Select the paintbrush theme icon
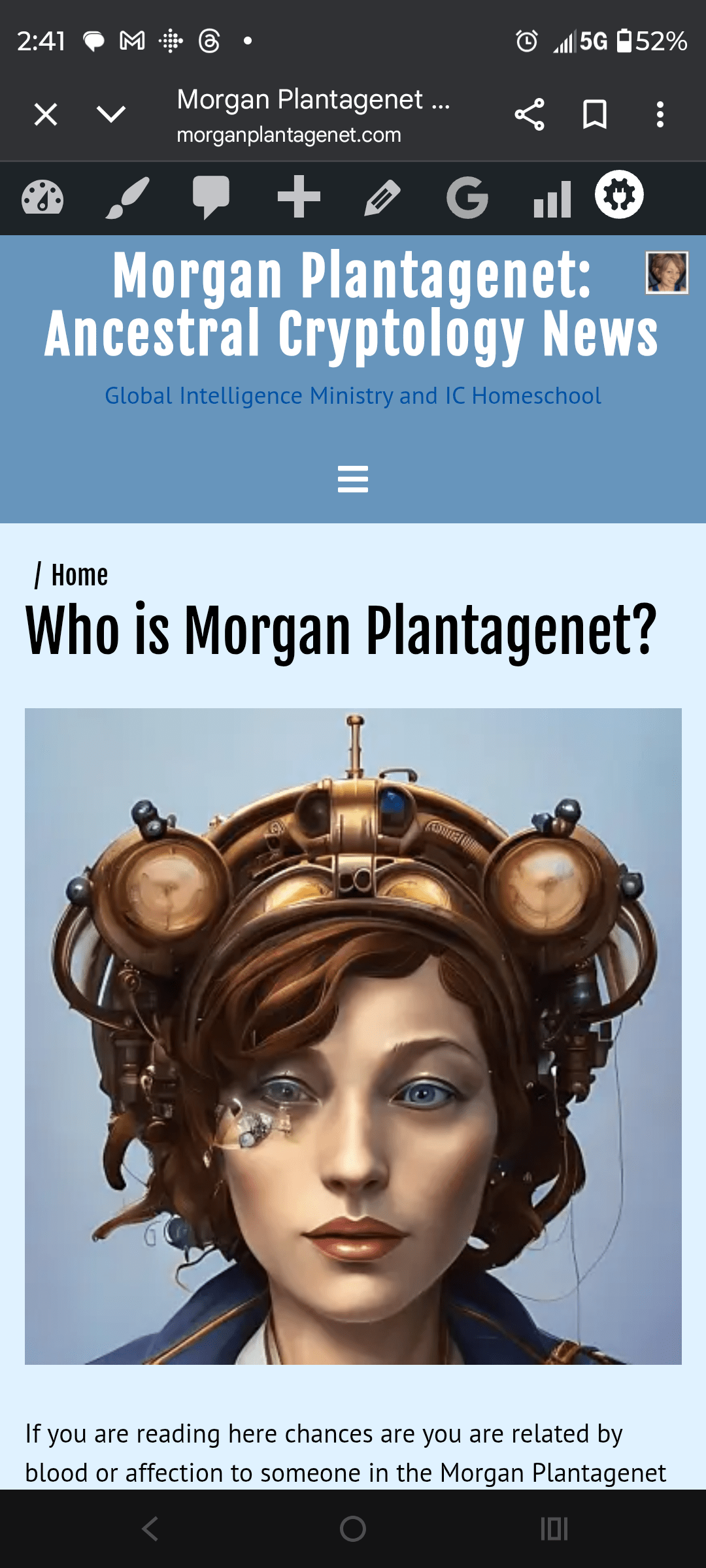The image size is (706, 1568). 127,198
